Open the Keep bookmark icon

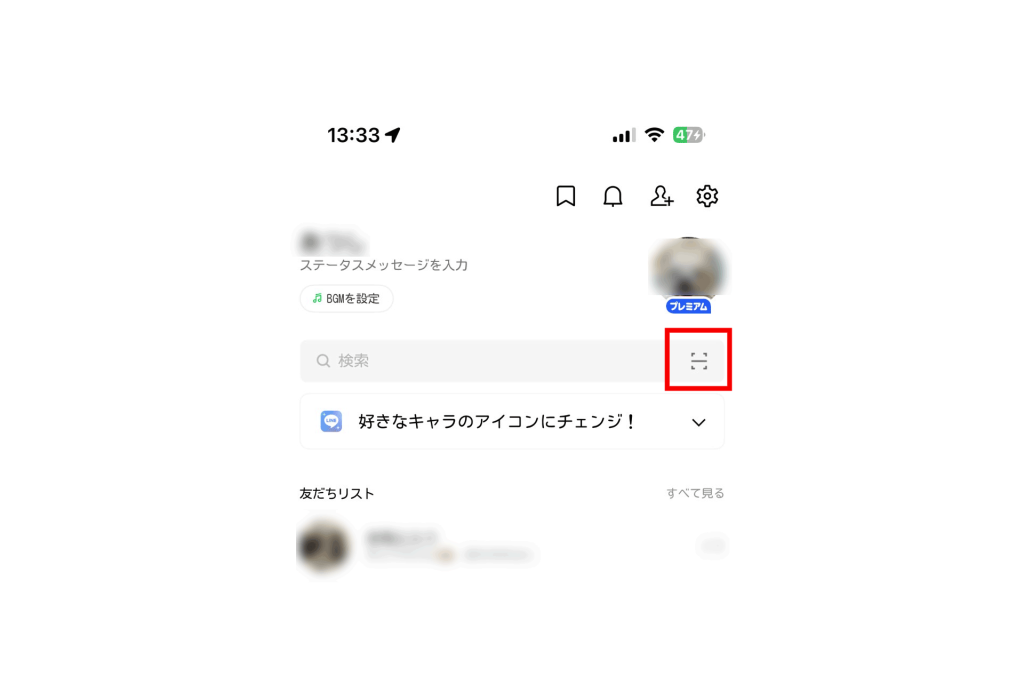(566, 196)
